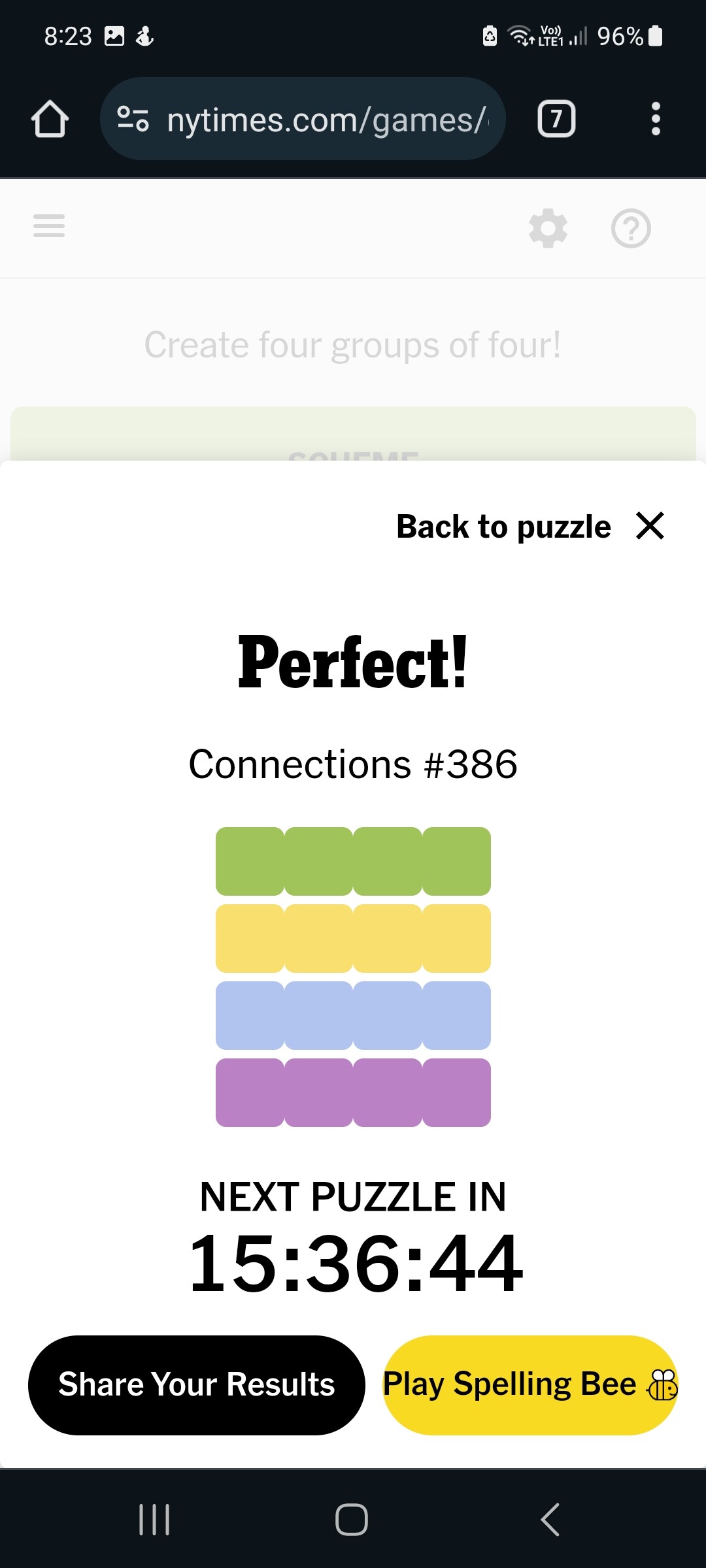This screenshot has height=1568, width=706.
Task: Go back using the system back button
Action: coord(550,1519)
